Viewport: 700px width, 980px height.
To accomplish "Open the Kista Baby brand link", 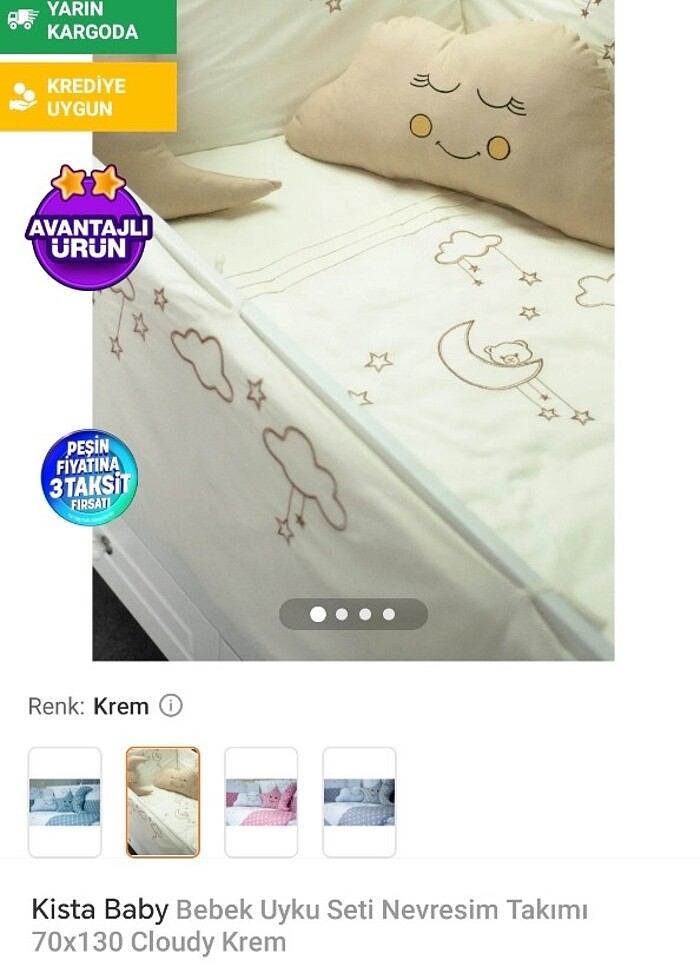I will pyautogui.click(x=100, y=911).
